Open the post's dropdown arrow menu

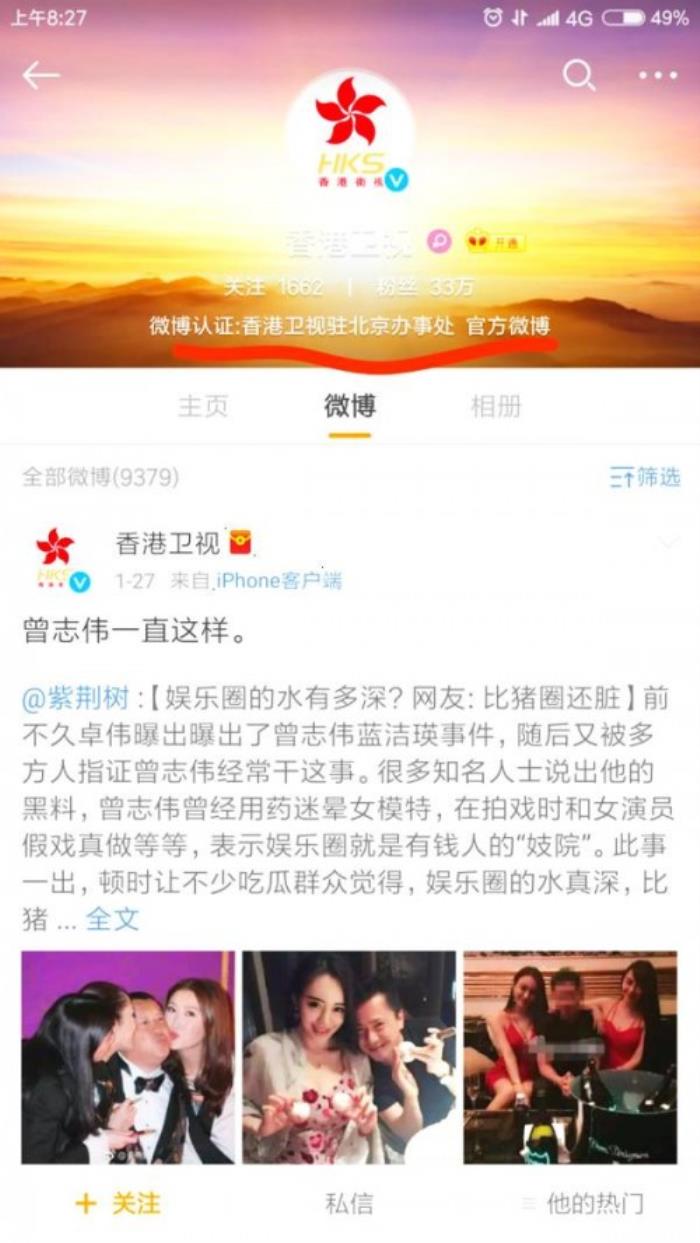coord(669,544)
